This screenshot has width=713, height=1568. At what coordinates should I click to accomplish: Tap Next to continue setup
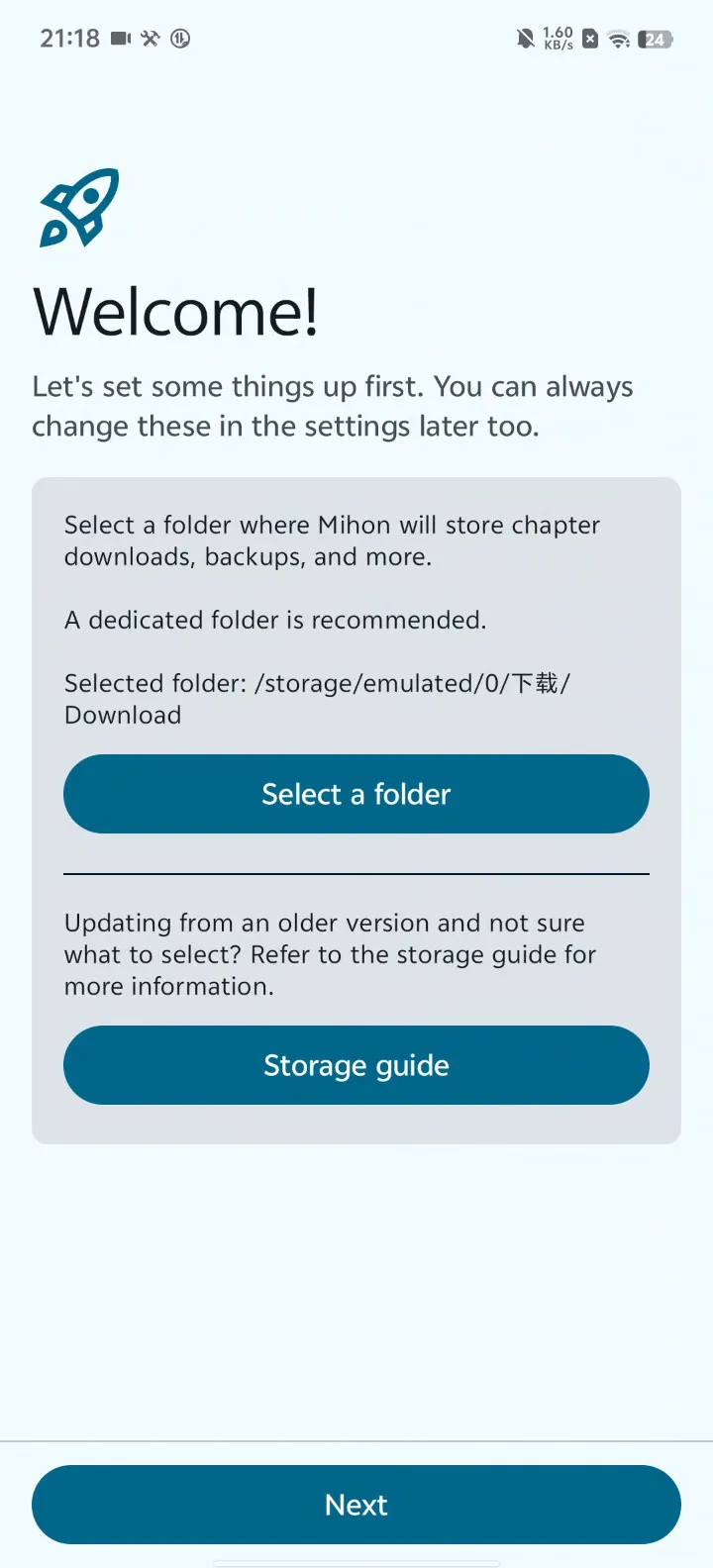(356, 1504)
